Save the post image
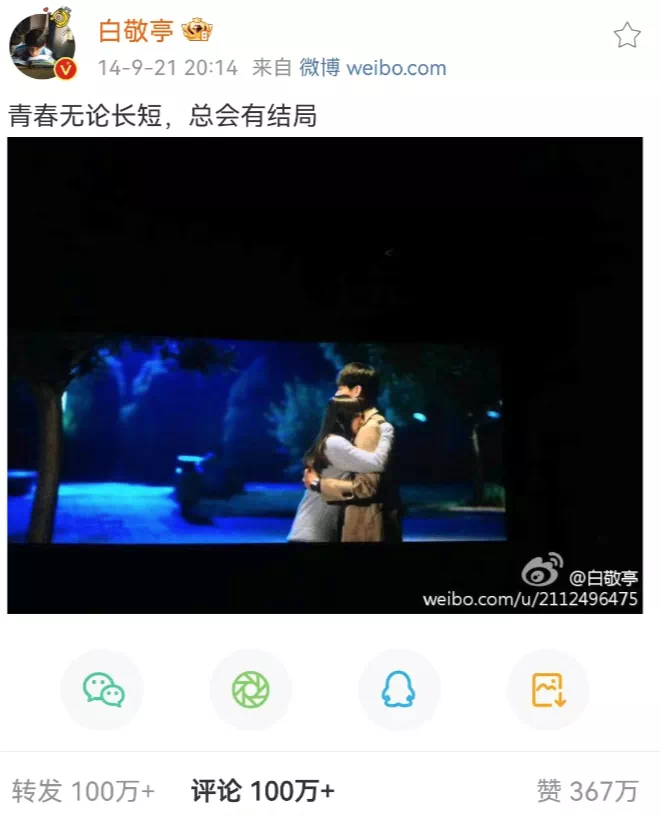The height and width of the screenshot is (816, 660). [x=547, y=690]
